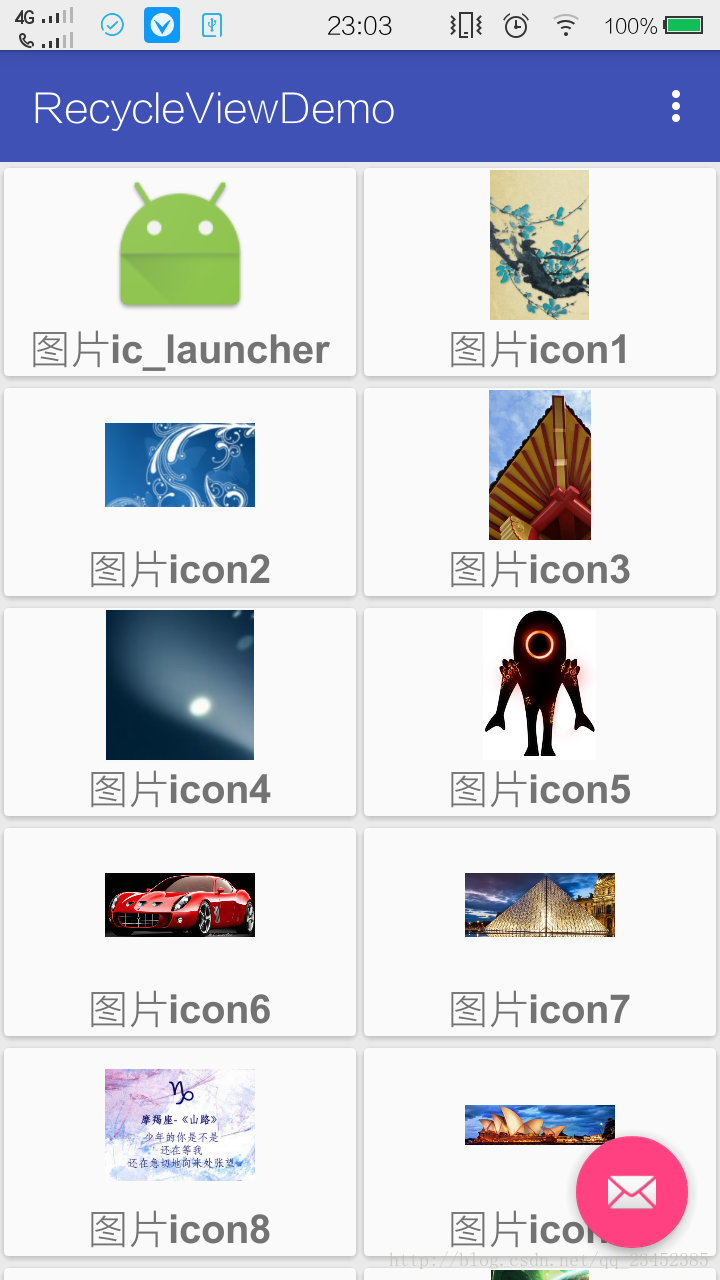Select the icon2 blue water swirl image
Viewport: 720px width, 1280px height.
click(180, 464)
